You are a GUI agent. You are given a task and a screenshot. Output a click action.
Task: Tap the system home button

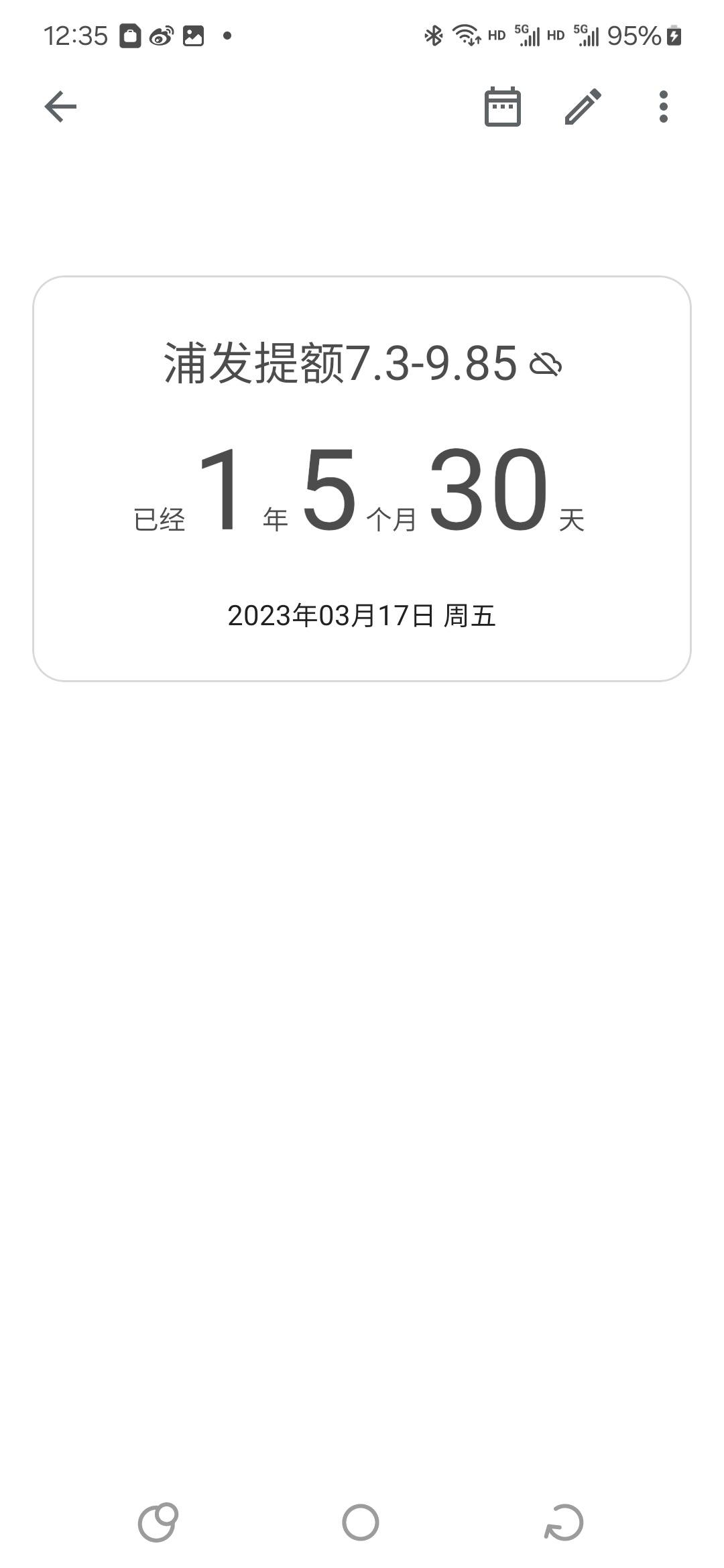(x=361, y=1522)
